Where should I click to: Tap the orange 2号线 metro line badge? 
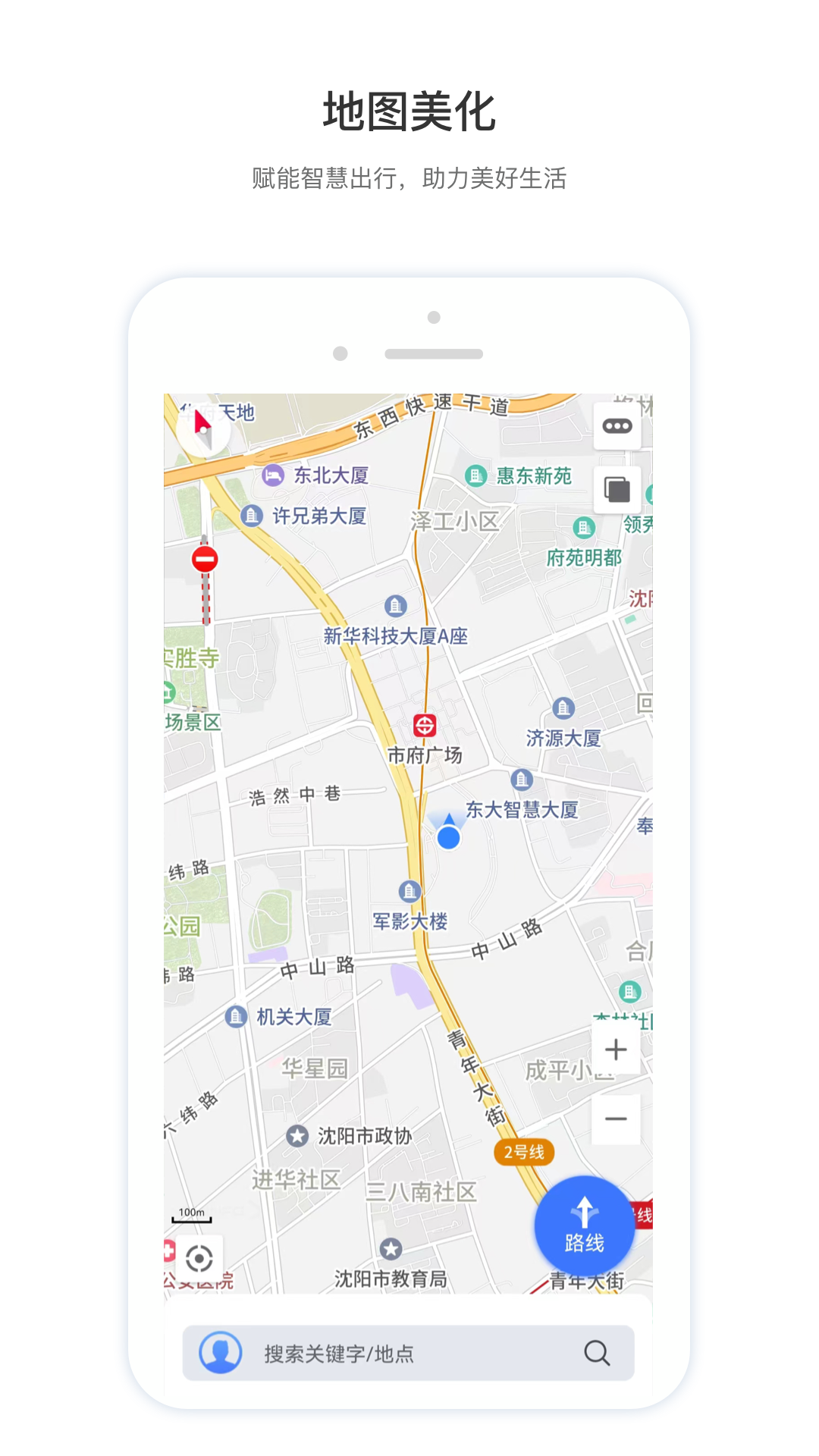pos(525,1151)
